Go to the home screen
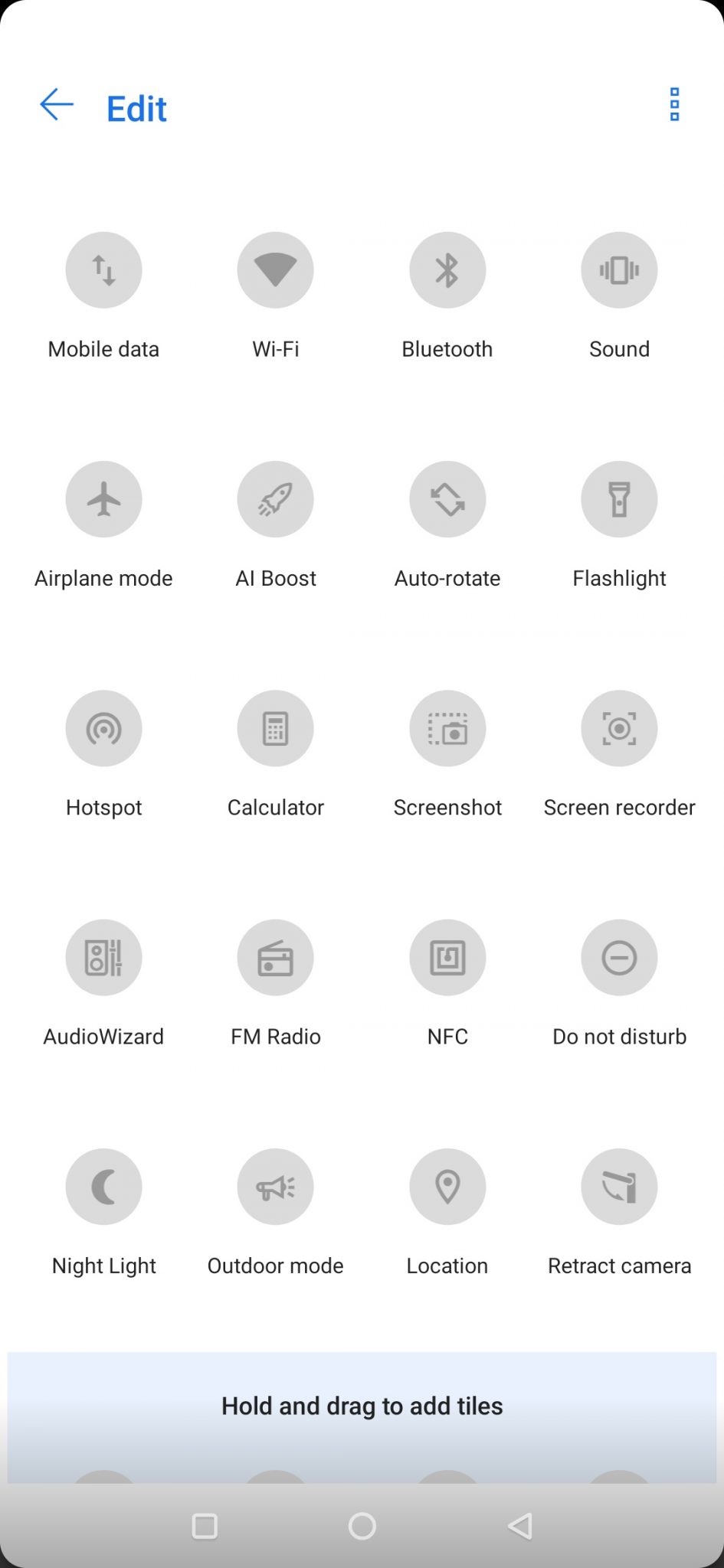The image size is (724, 1568). (x=362, y=1526)
